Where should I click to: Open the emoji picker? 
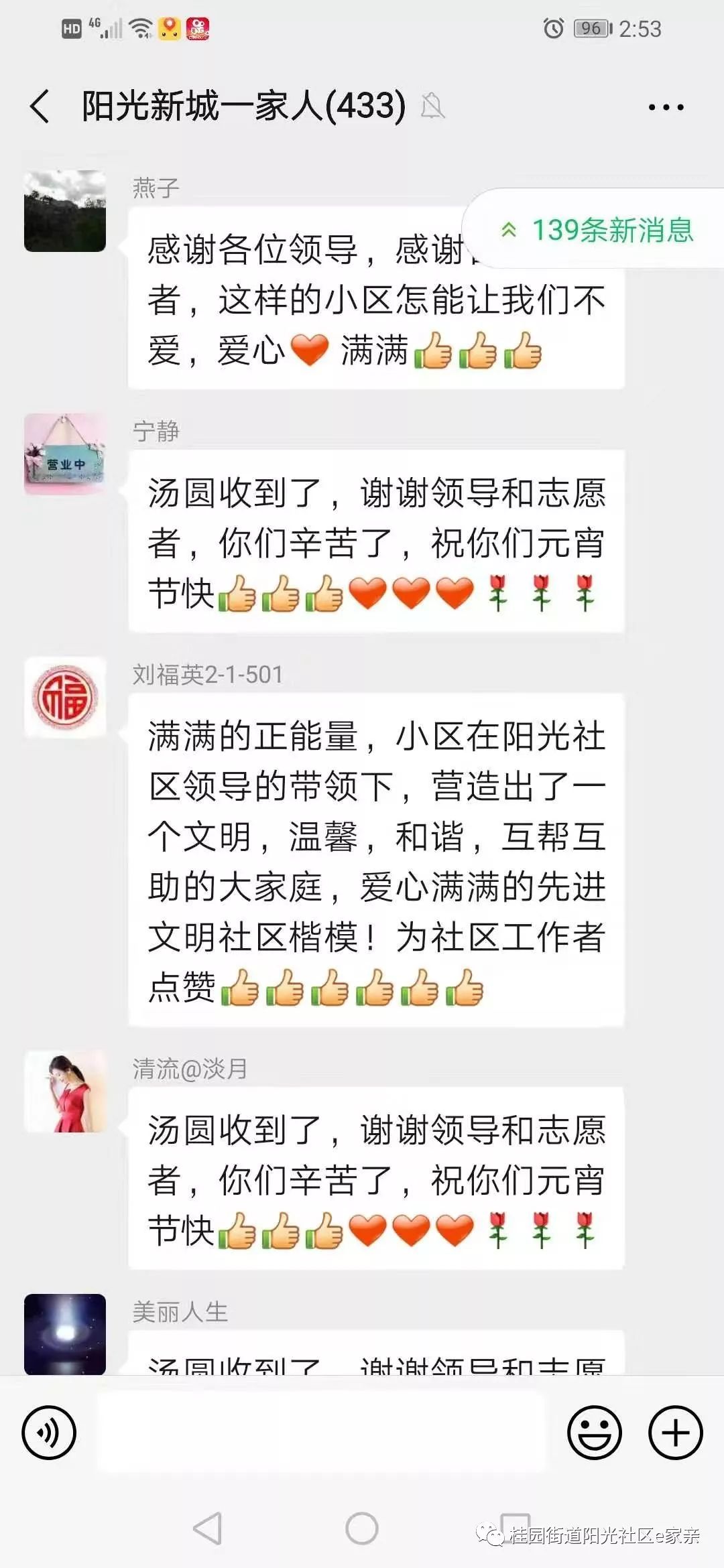coord(594,1432)
